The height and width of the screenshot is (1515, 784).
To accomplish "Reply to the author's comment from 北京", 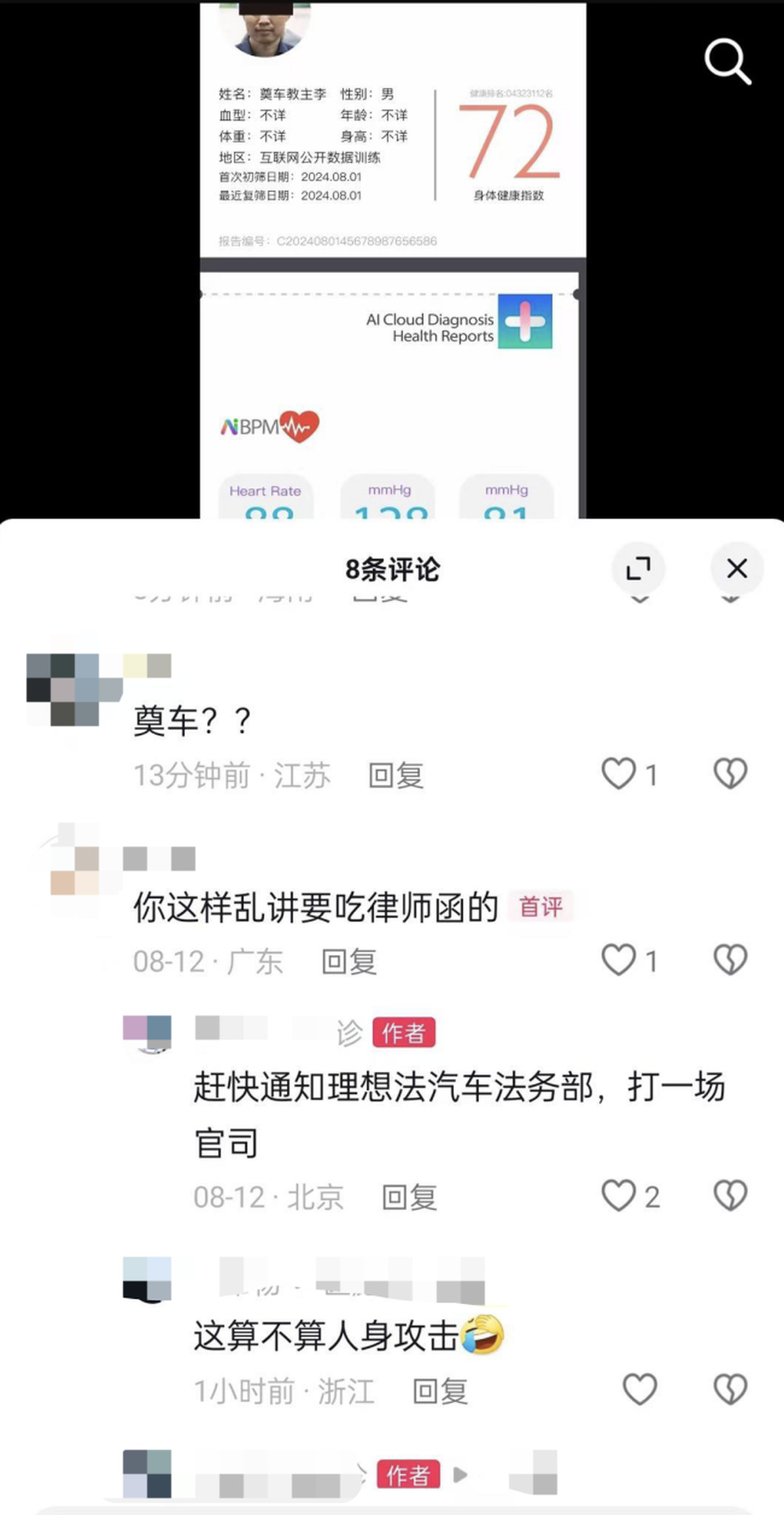I will point(408,1197).
